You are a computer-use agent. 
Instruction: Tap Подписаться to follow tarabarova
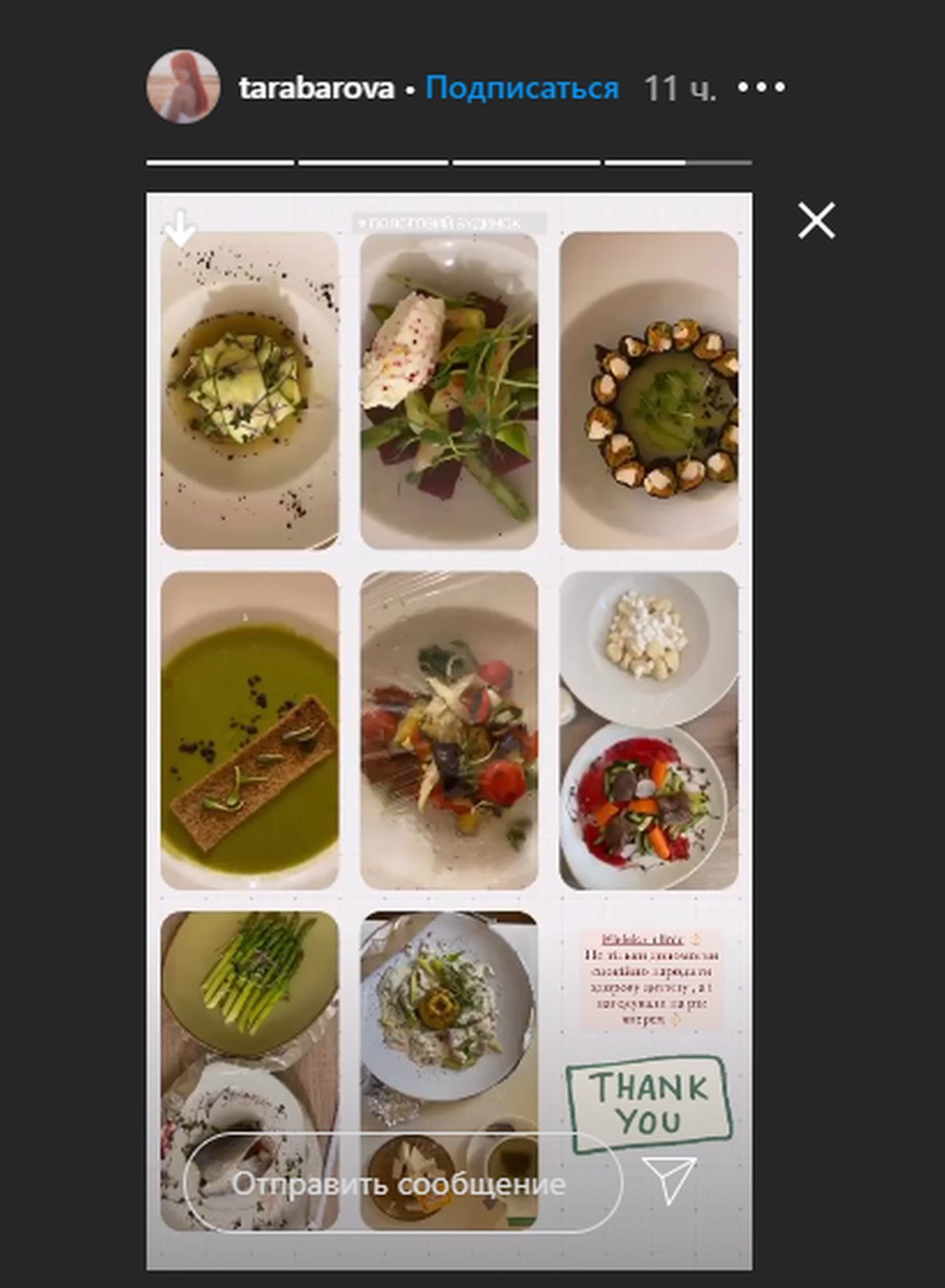521,88
